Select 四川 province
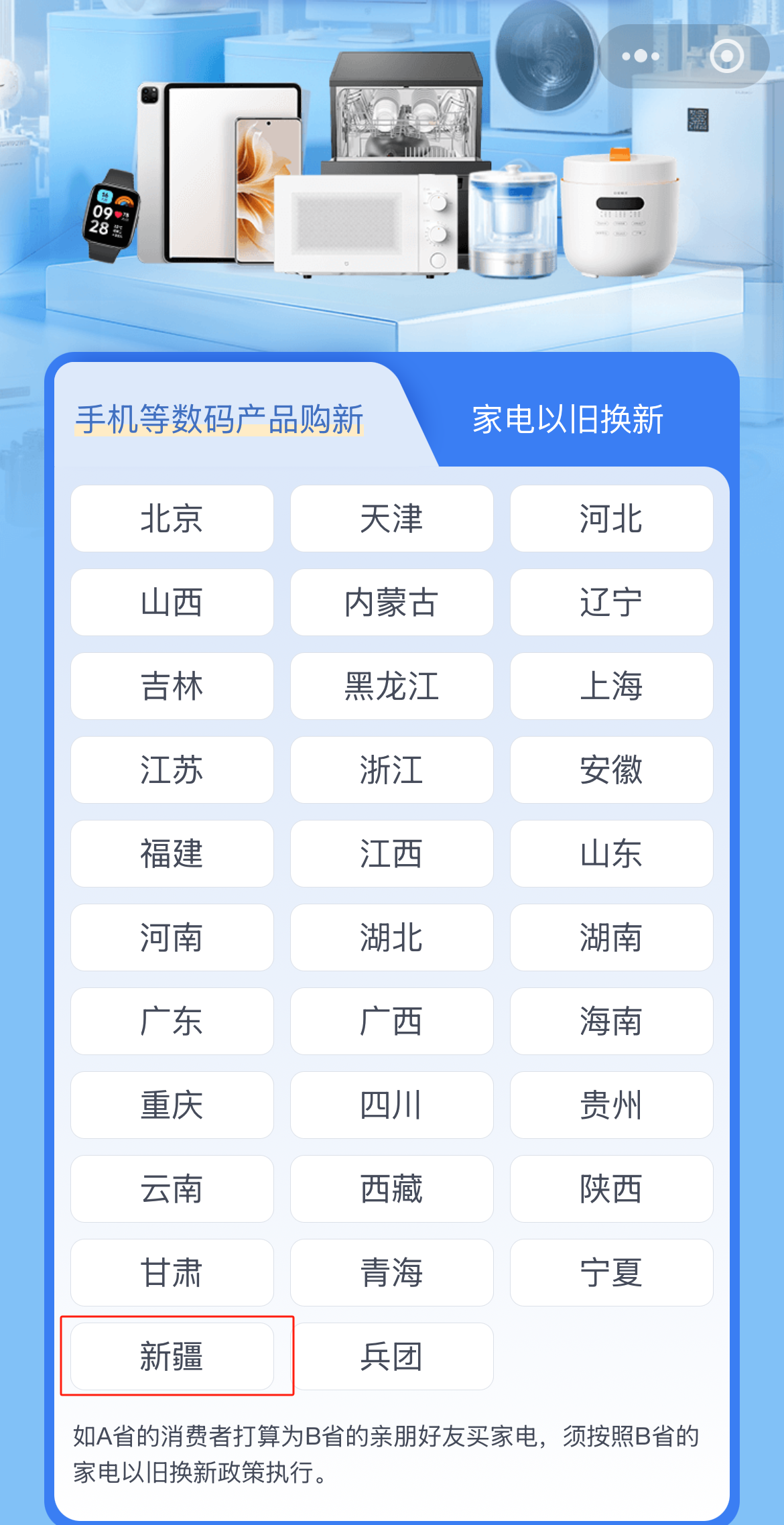Viewport: 784px width, 1525px height. (x=392, y=1105)
